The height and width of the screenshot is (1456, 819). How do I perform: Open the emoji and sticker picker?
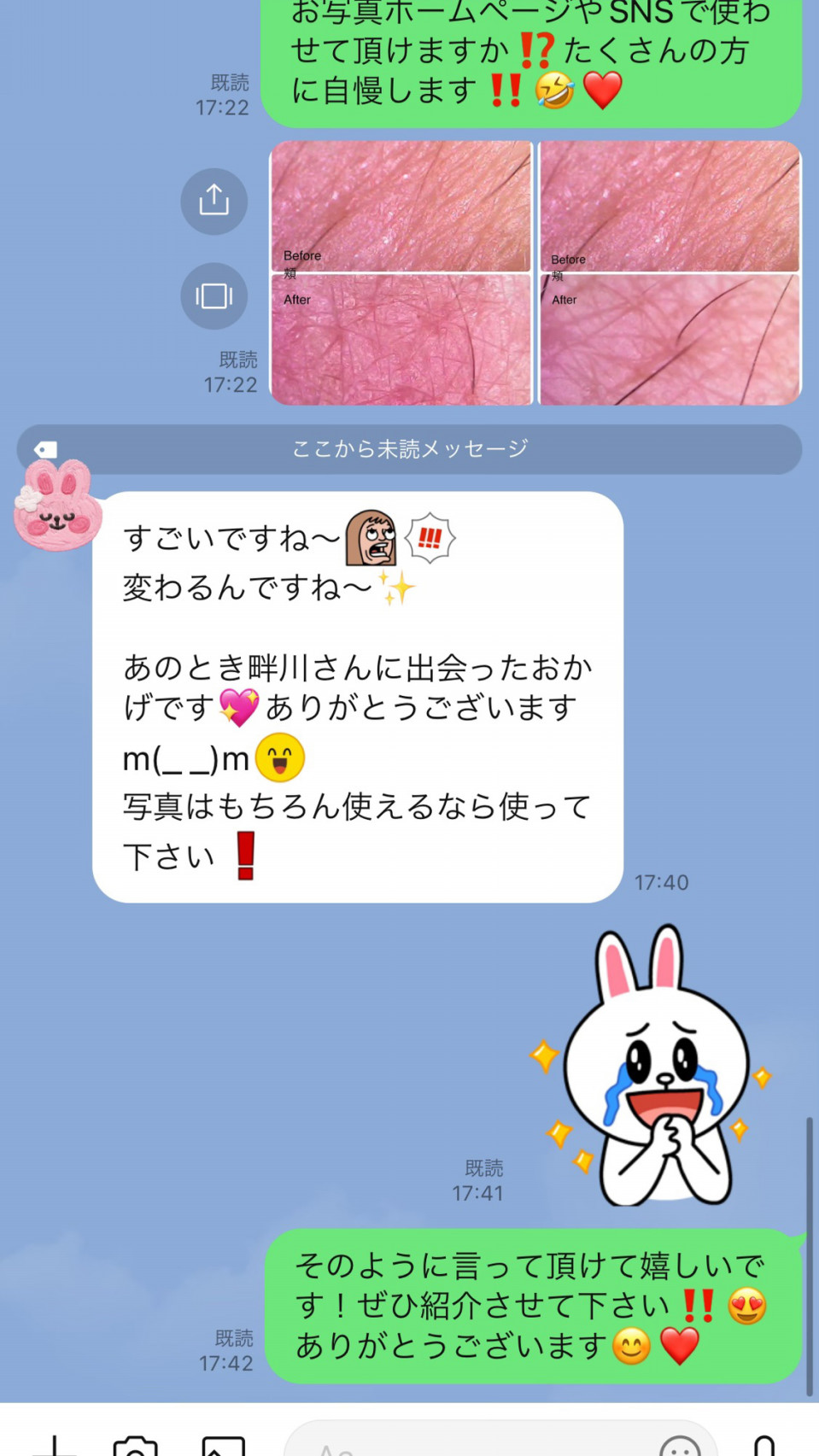680,1445
